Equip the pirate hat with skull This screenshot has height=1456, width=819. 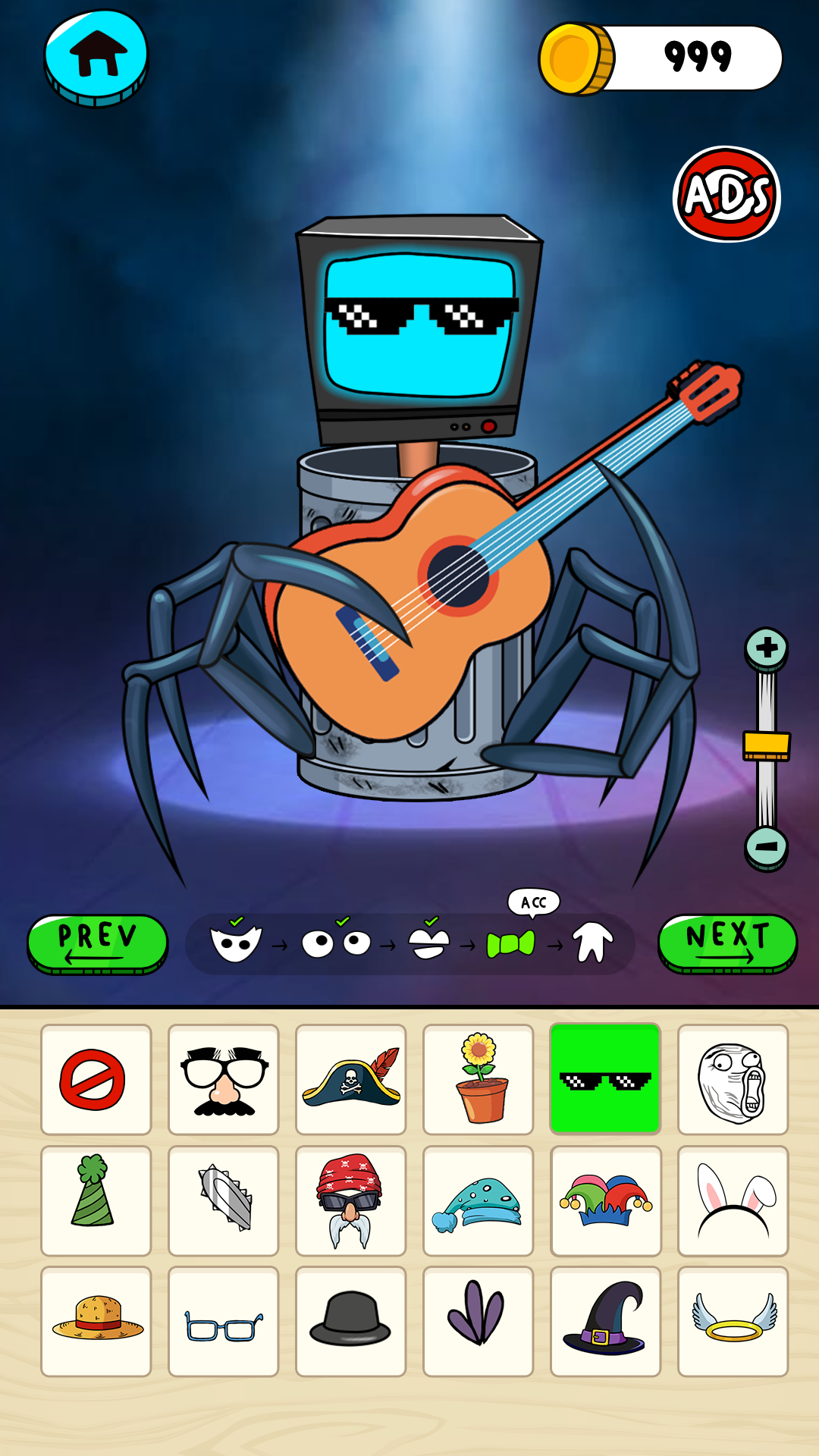pyautogui.click(x=351, y=1079)
